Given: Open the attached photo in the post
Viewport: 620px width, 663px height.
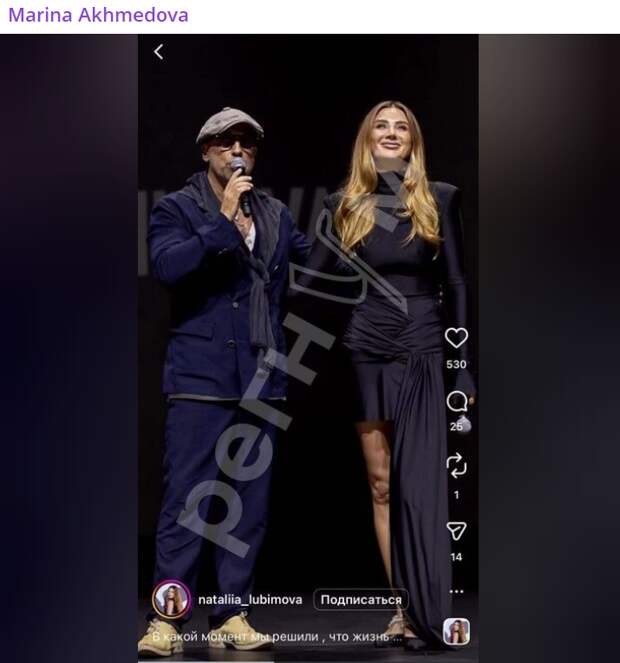Looking at the screenshot, I should coord(308,348).
